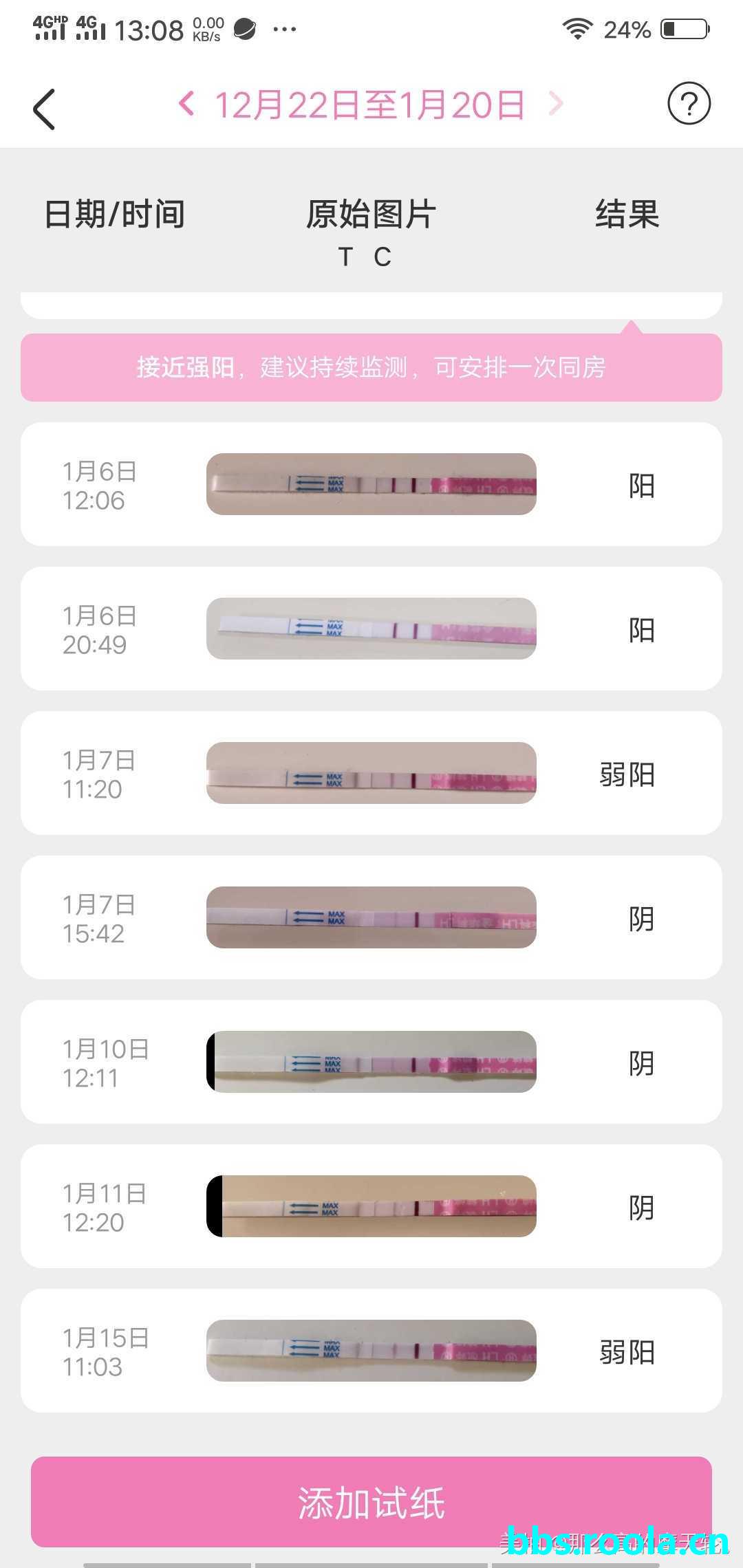
Task: View the 1月7日 15:42 test strip entry
Action: coord(371,917)
